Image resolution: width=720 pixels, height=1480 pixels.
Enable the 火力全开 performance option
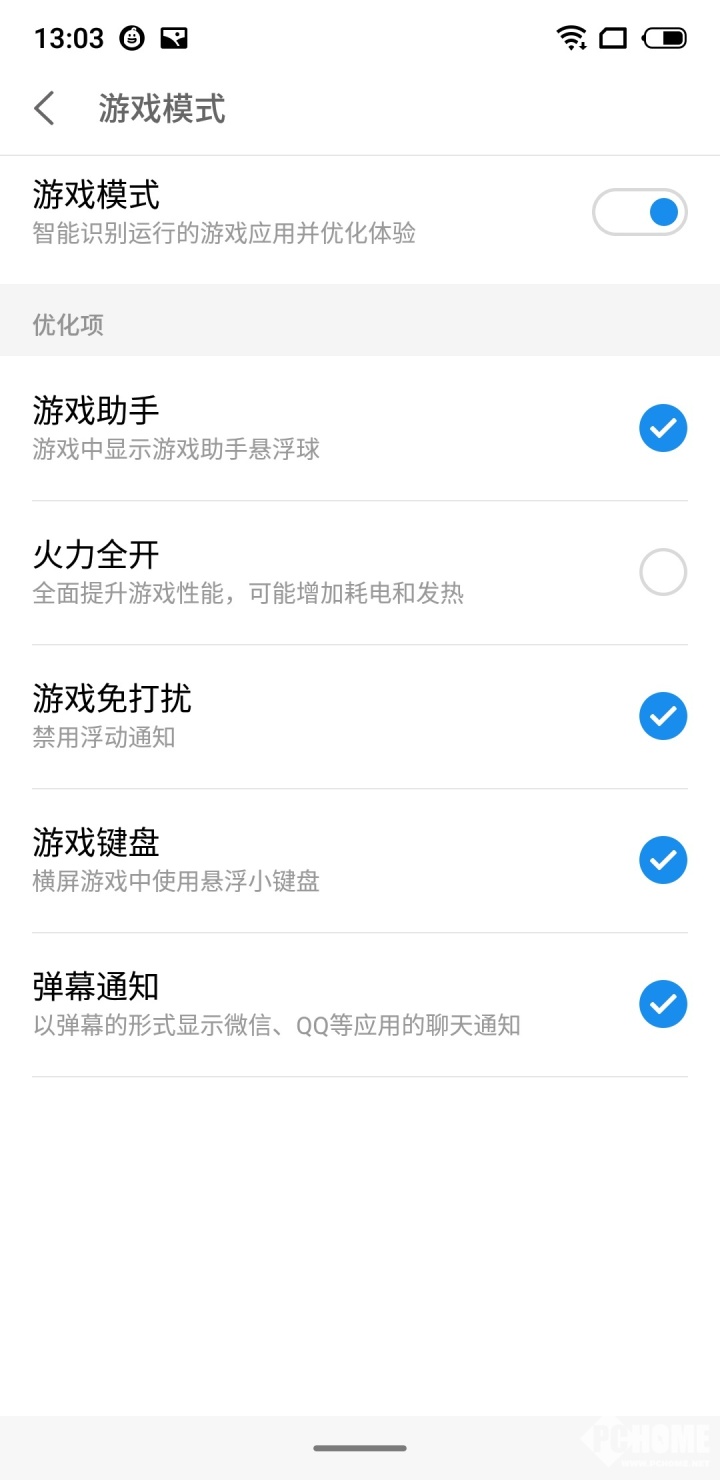click(x=663, y=572)
